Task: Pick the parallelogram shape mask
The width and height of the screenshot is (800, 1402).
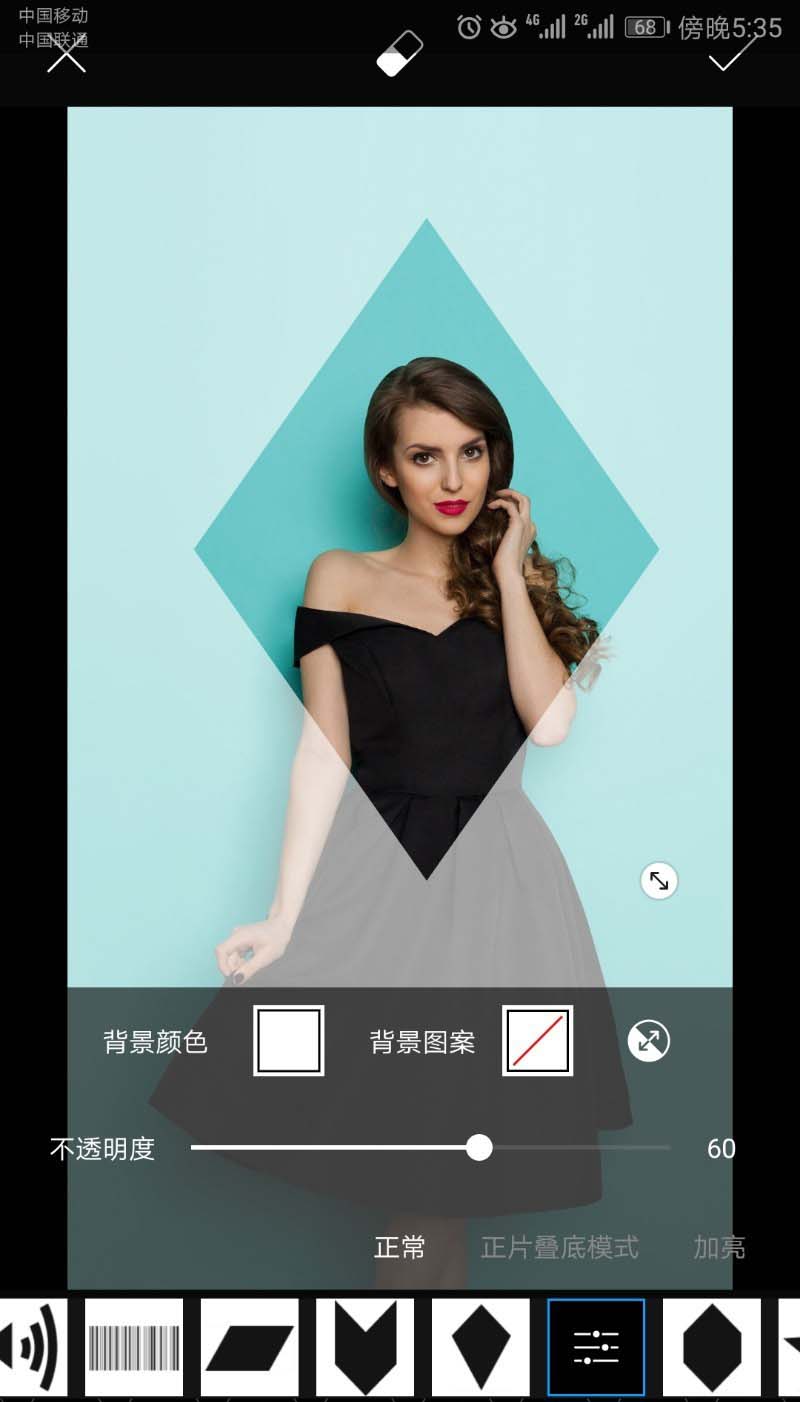Action: [x=249, y=1347]
